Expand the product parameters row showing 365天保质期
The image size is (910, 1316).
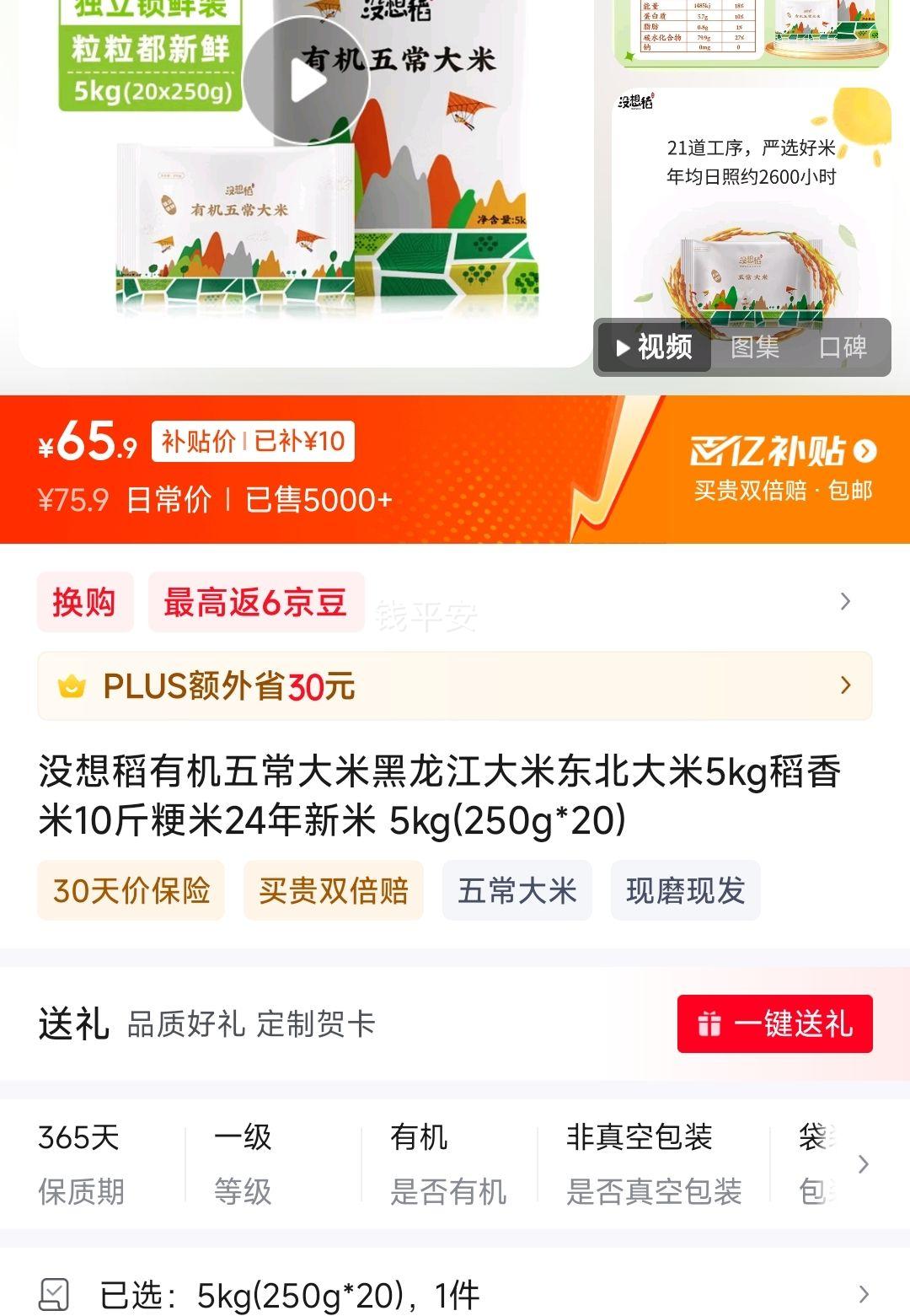point(455,1163)
